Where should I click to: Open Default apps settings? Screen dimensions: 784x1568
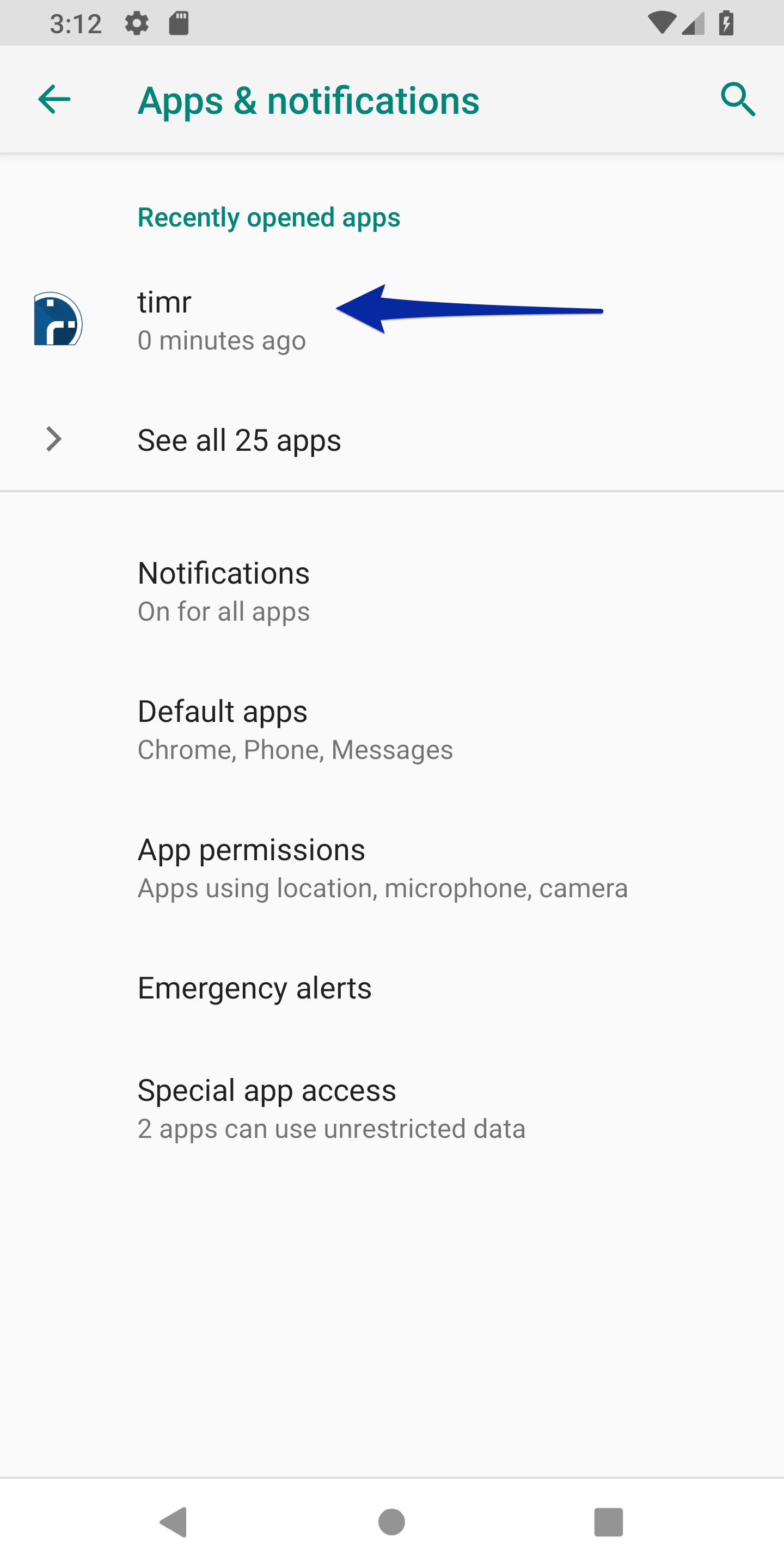[392, 728]
